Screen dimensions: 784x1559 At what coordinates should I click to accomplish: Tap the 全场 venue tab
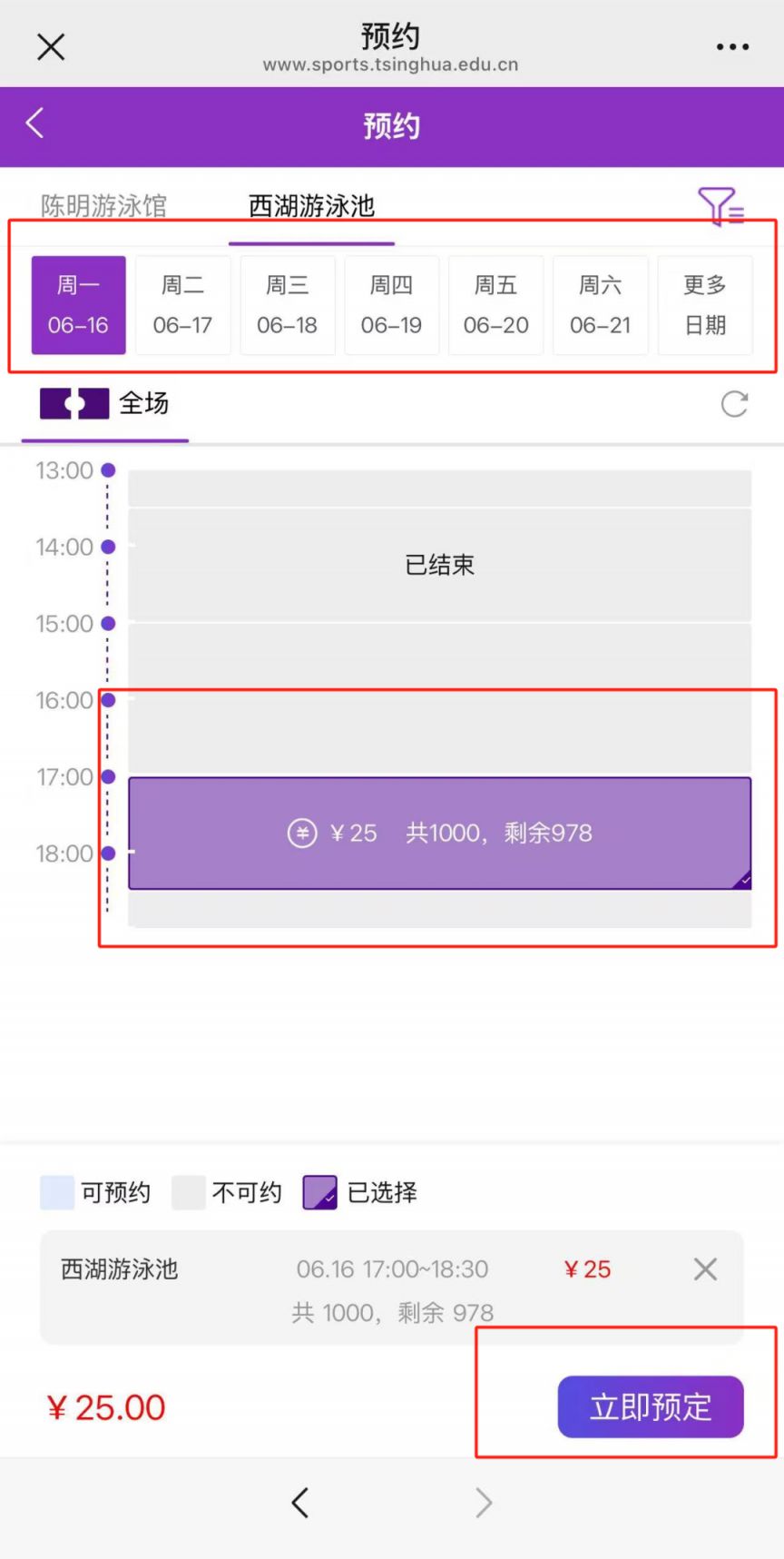pos(104,403)
